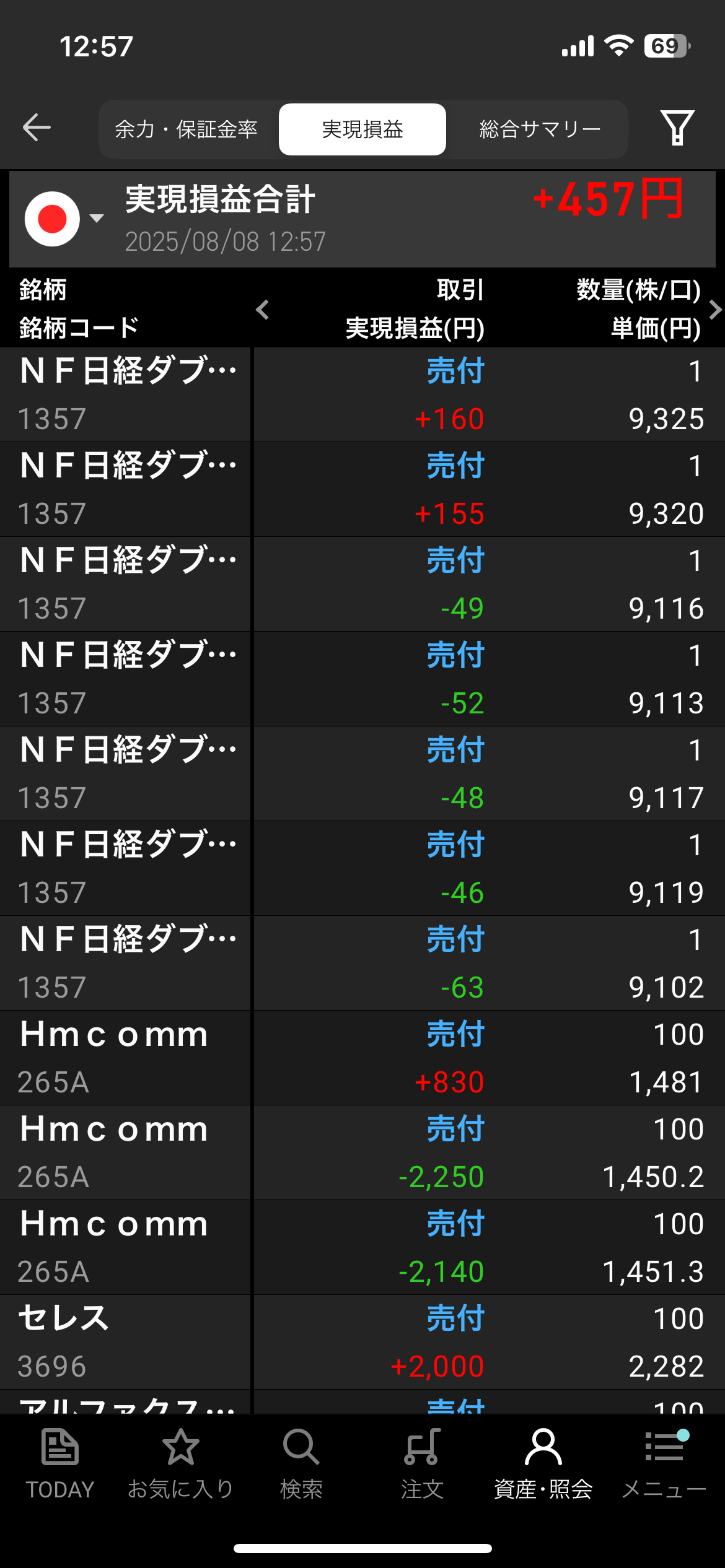The height and width of the screenshot is (1568, 725).
Task: Open the NF日経ダブ row with +160 profit
Action: 362,394
